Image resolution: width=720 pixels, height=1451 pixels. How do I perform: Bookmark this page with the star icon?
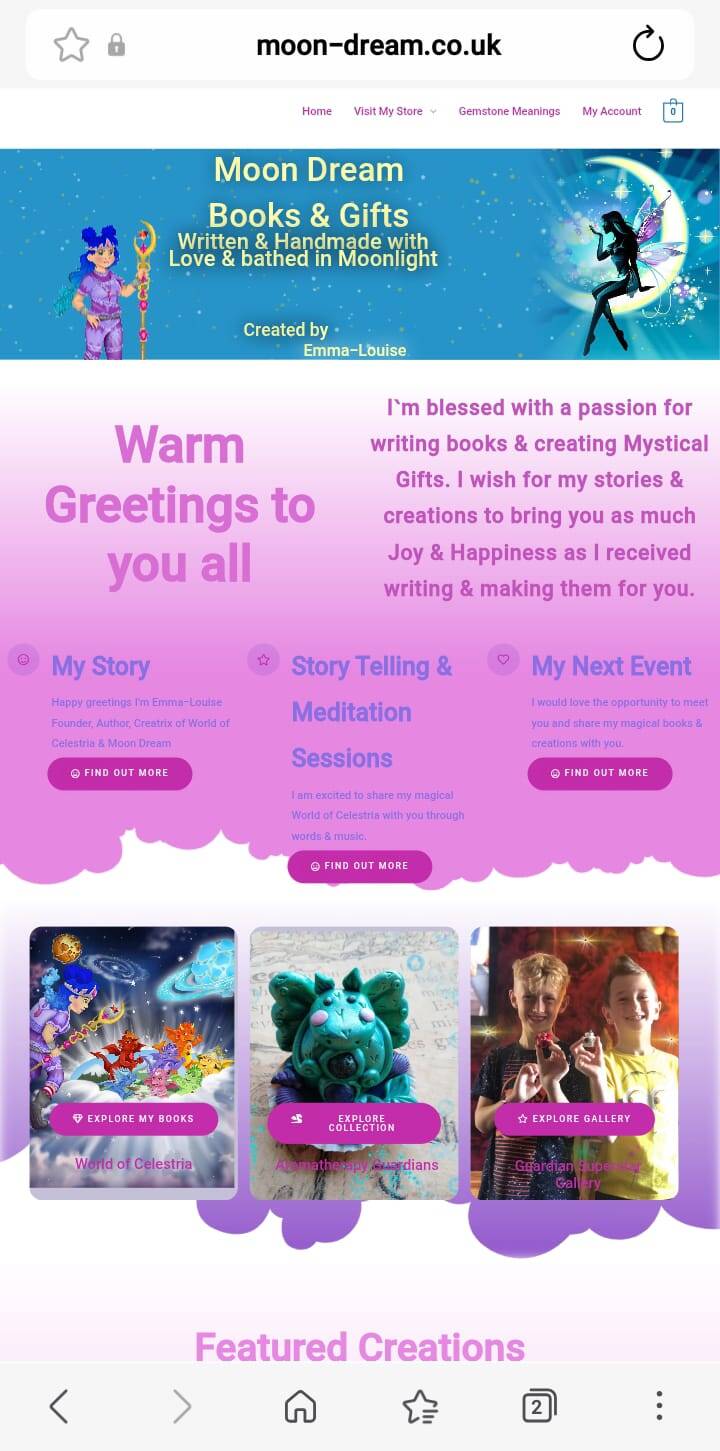(71, 45)
